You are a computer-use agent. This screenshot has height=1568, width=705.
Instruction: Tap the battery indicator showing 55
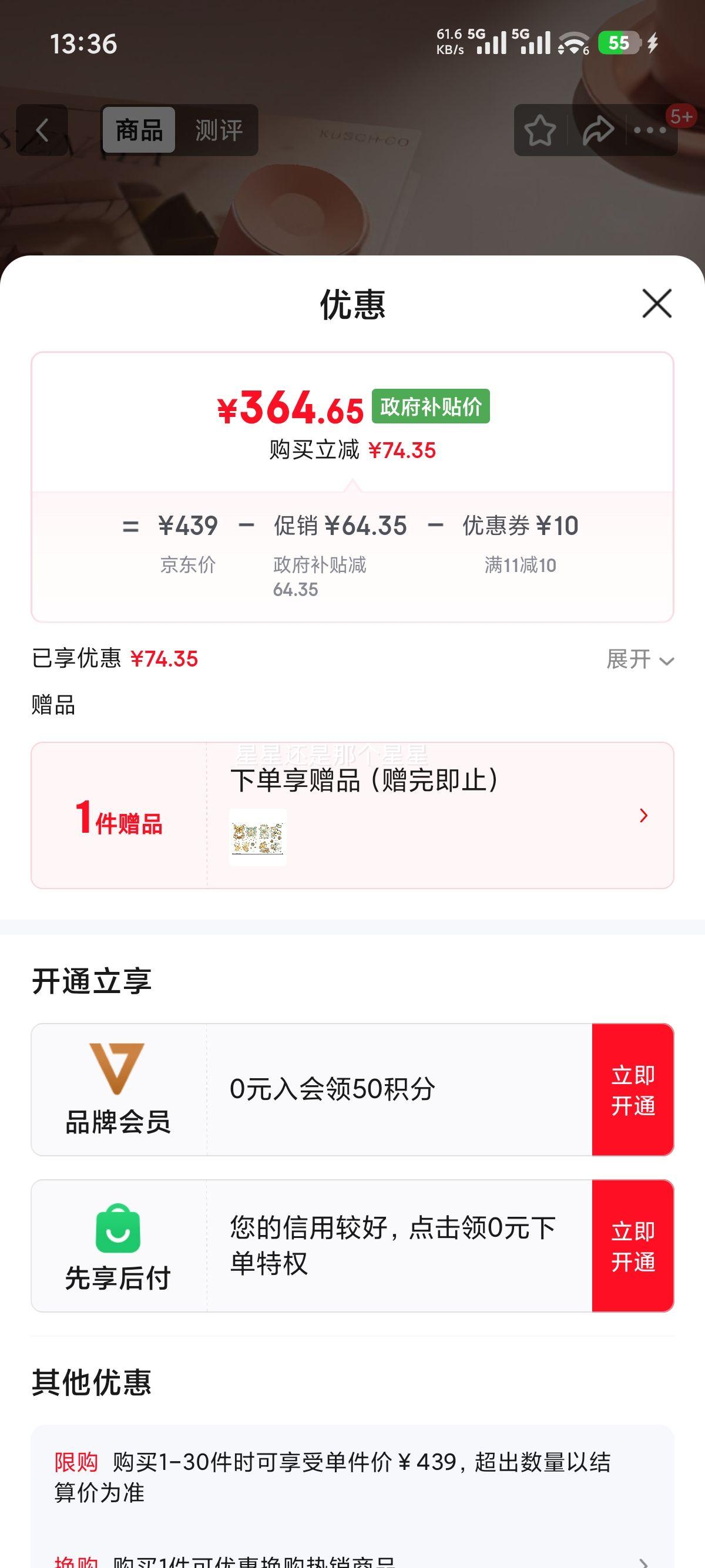coord(617,43)
